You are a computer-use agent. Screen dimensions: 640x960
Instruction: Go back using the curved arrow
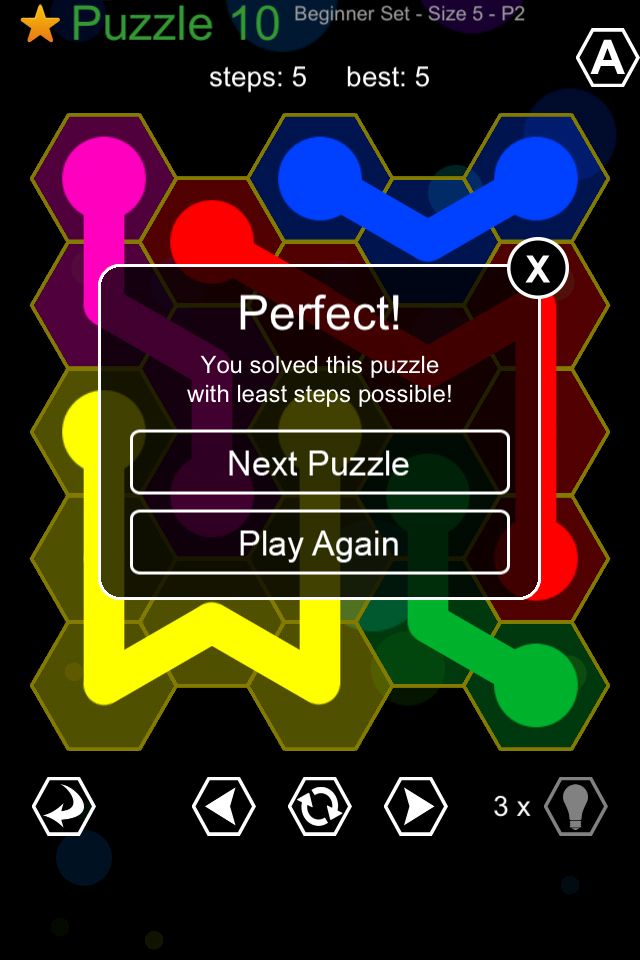click(64, 806)
